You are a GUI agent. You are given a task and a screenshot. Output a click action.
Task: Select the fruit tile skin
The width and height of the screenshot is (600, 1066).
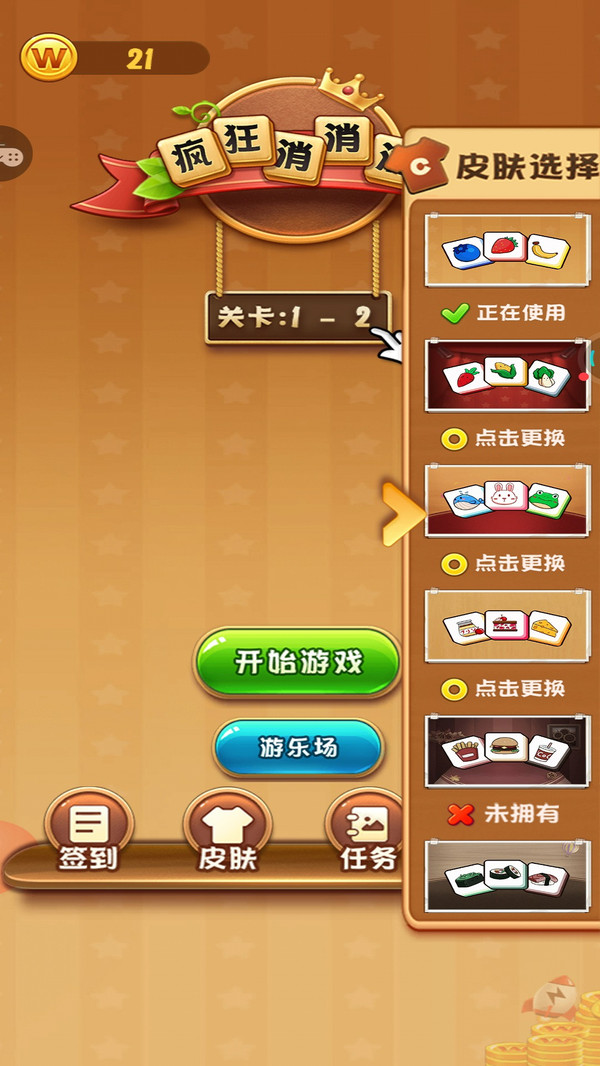point(507,251)
